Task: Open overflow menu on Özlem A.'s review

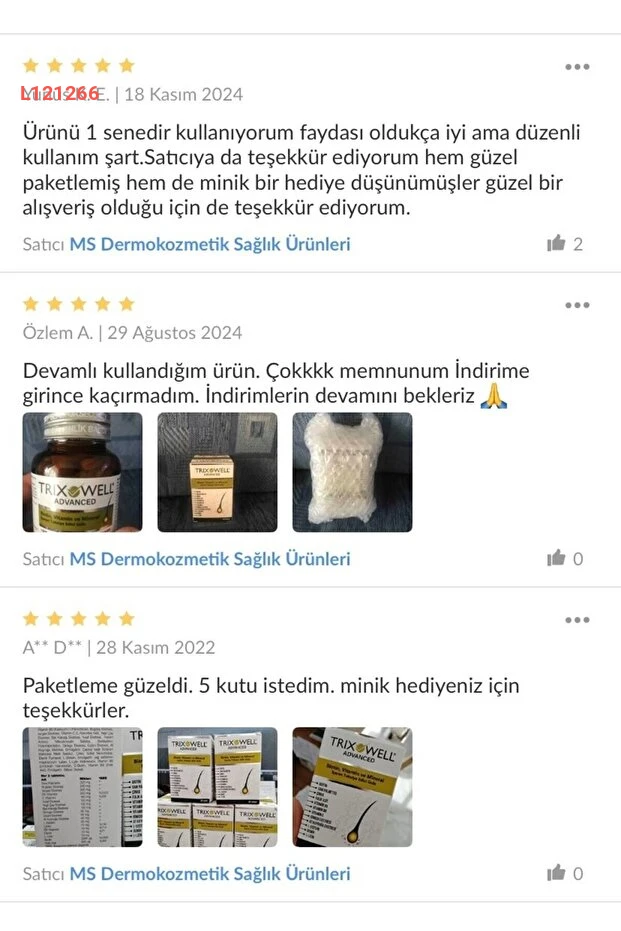Action: pyautogui.click(x=577, y=305)
